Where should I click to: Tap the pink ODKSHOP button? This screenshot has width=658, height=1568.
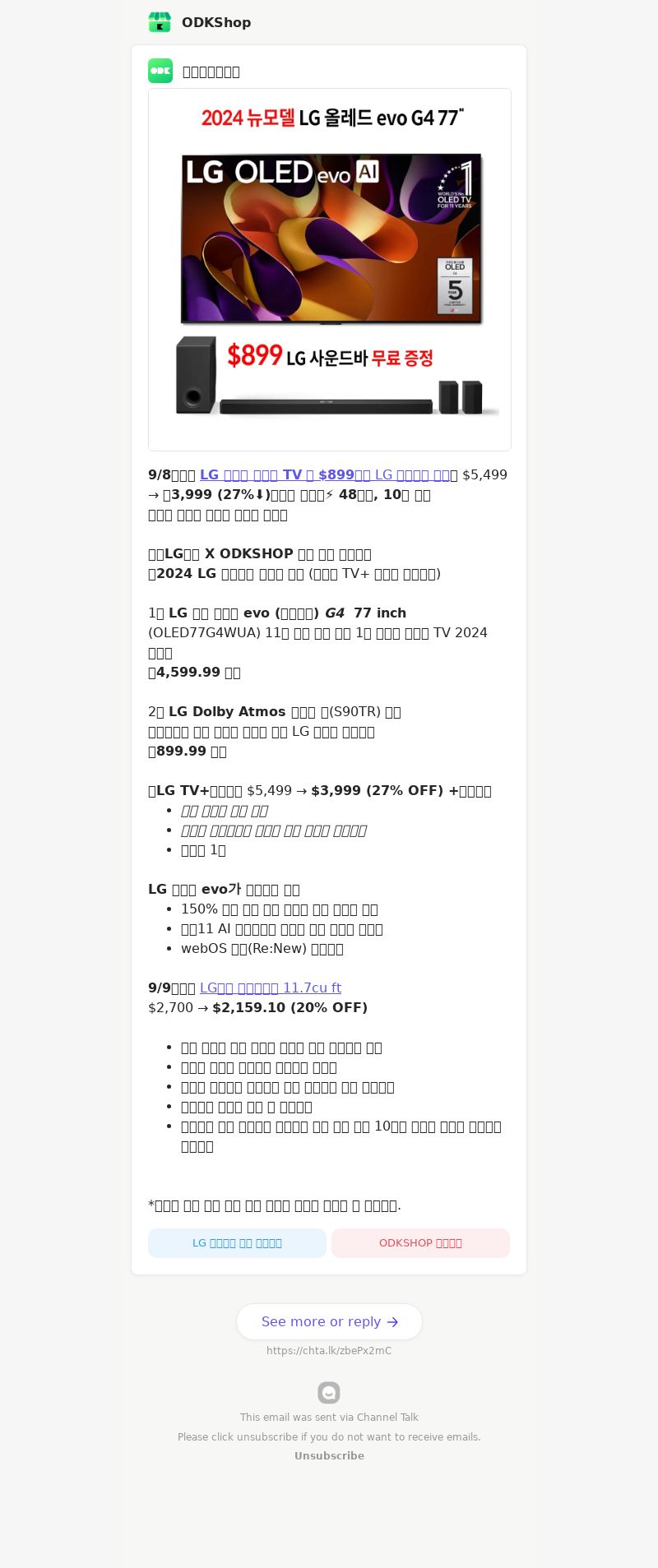click(x=420, y=1242)
